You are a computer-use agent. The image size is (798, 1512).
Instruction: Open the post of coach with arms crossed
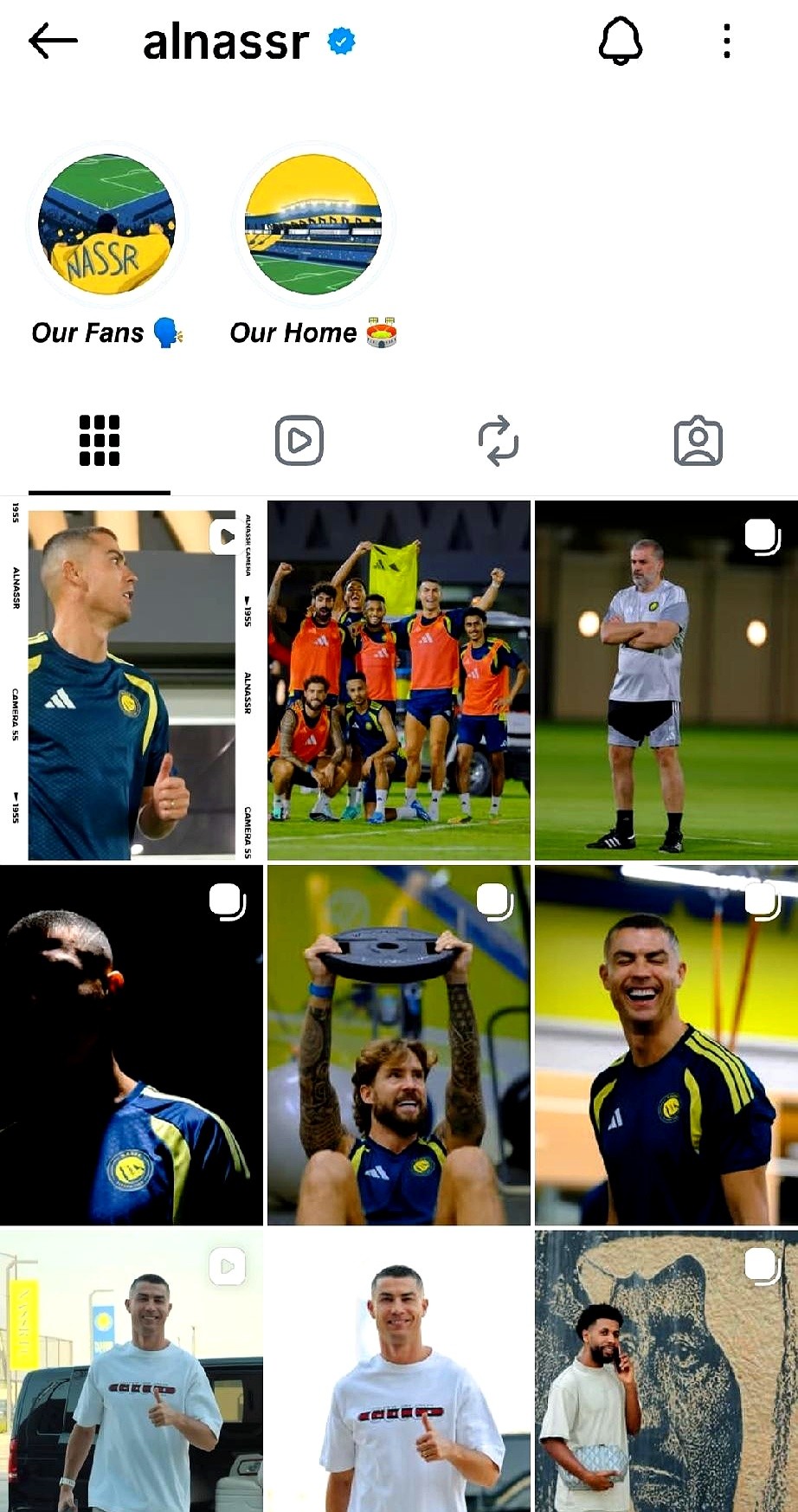point(666,681)
